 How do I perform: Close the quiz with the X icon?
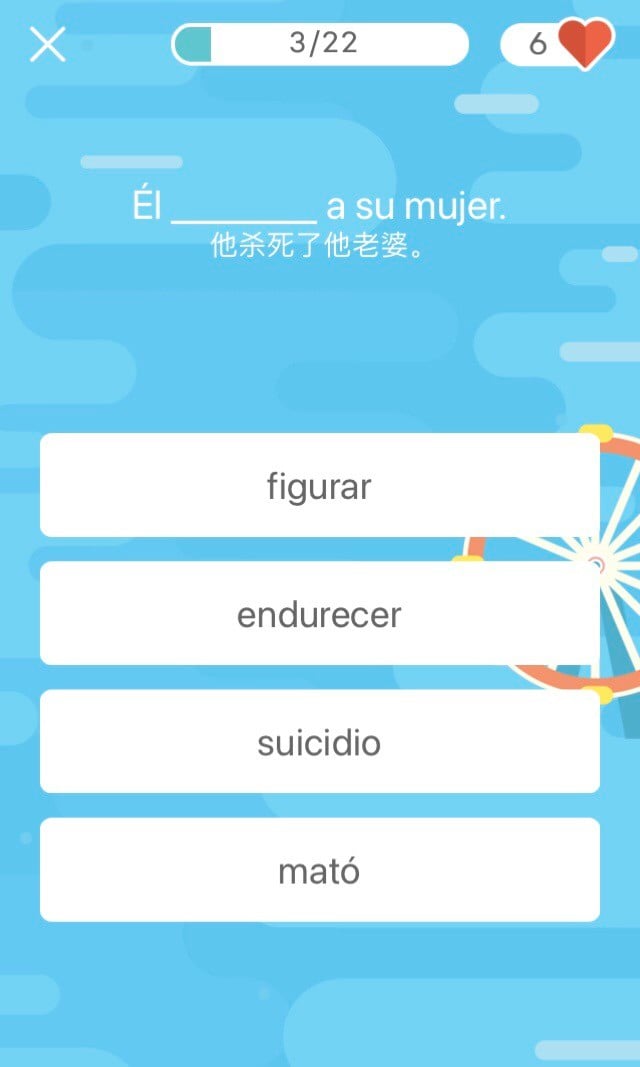click(47, 45)
